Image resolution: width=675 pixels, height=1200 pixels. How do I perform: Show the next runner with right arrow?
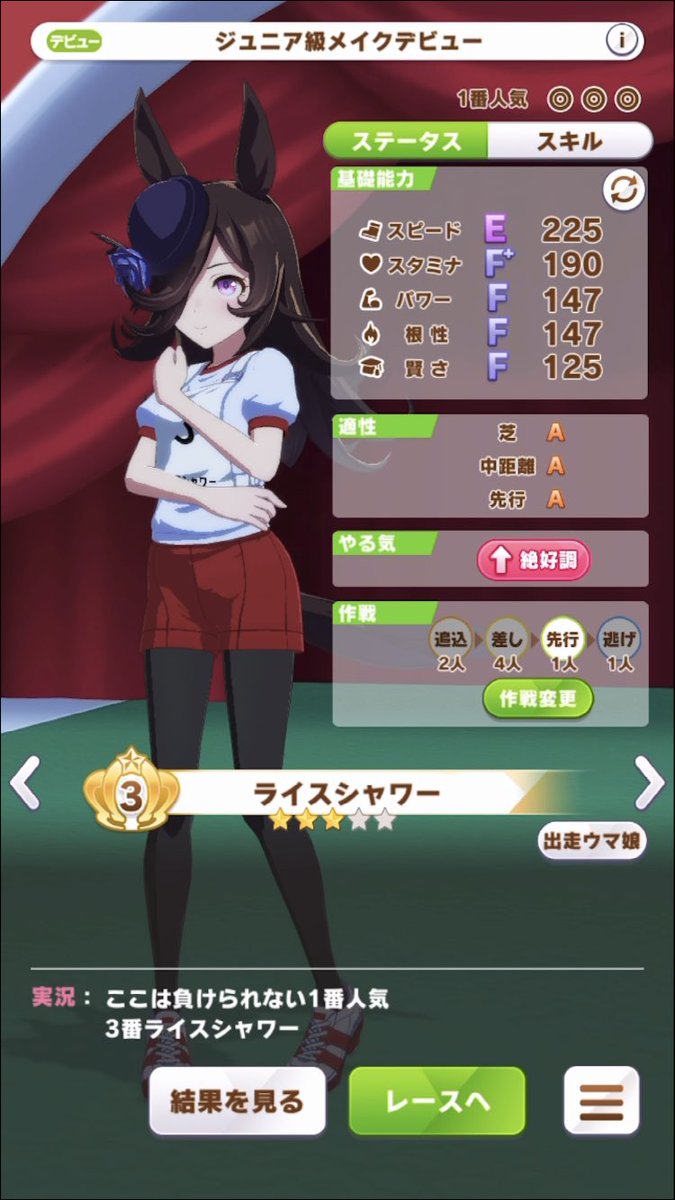coord(648,783)
